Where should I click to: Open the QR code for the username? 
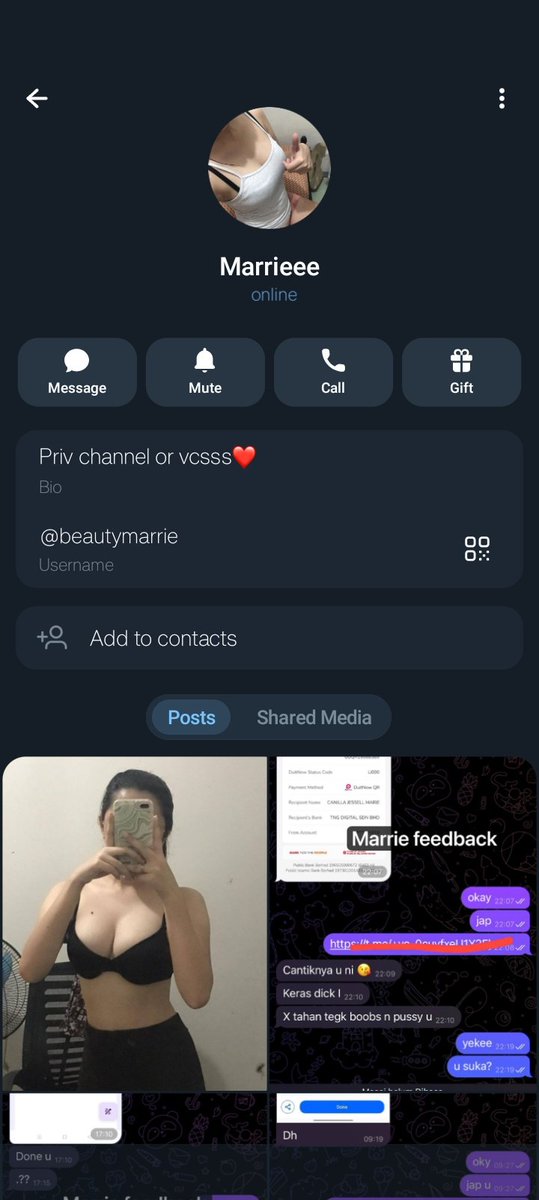(477, 549)
